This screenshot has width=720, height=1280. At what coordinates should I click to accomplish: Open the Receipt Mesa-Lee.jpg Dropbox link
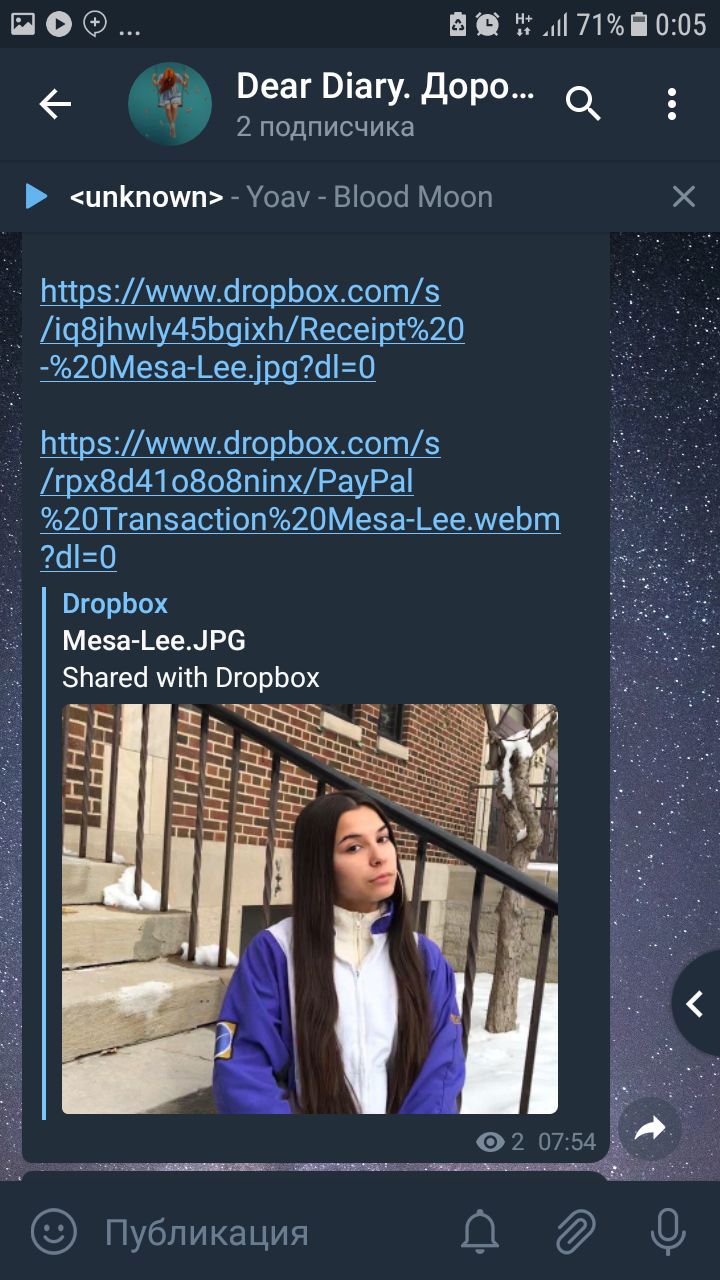pos(252,330)
